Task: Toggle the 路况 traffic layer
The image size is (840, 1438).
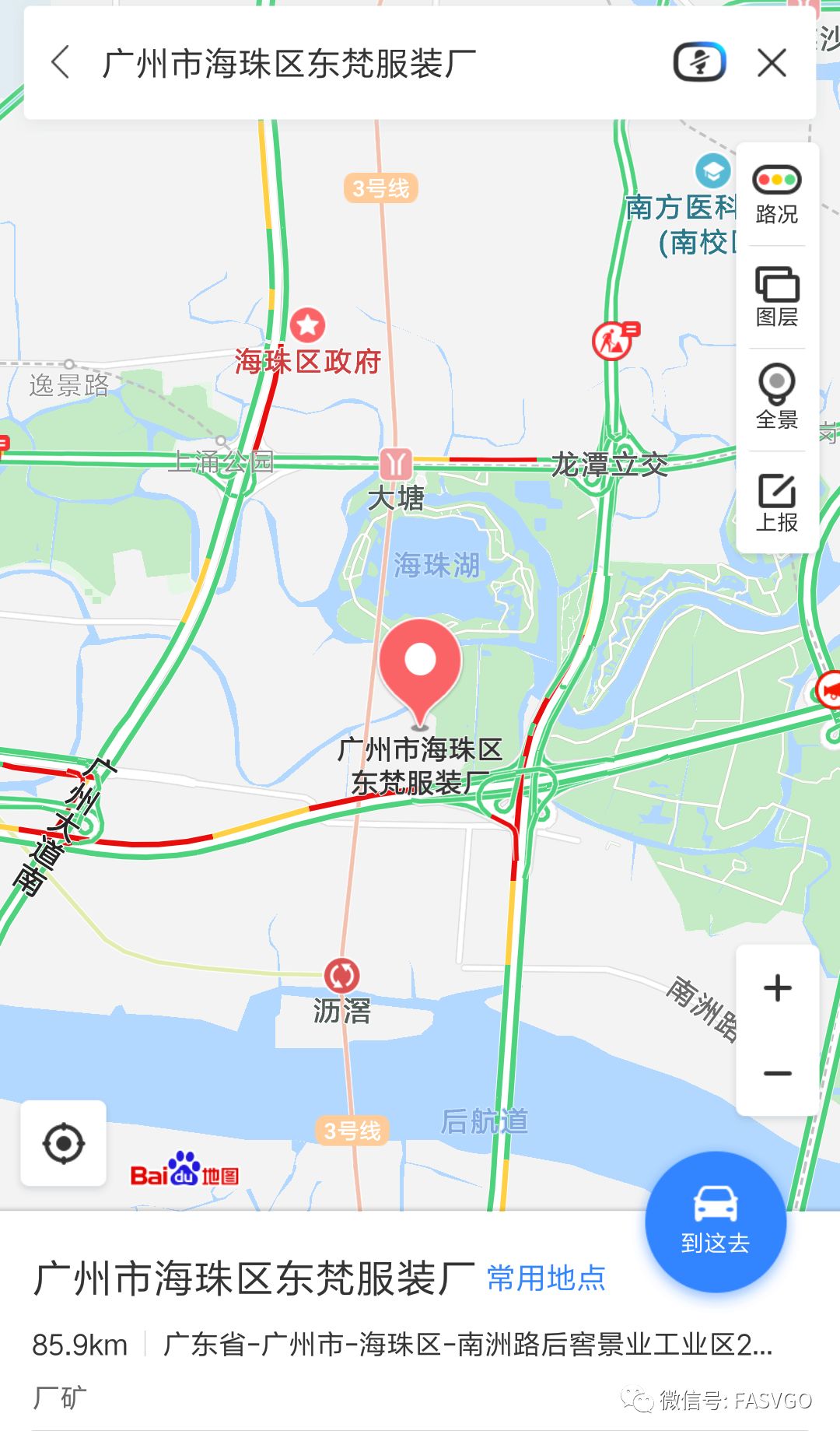Action: point(776,195)
